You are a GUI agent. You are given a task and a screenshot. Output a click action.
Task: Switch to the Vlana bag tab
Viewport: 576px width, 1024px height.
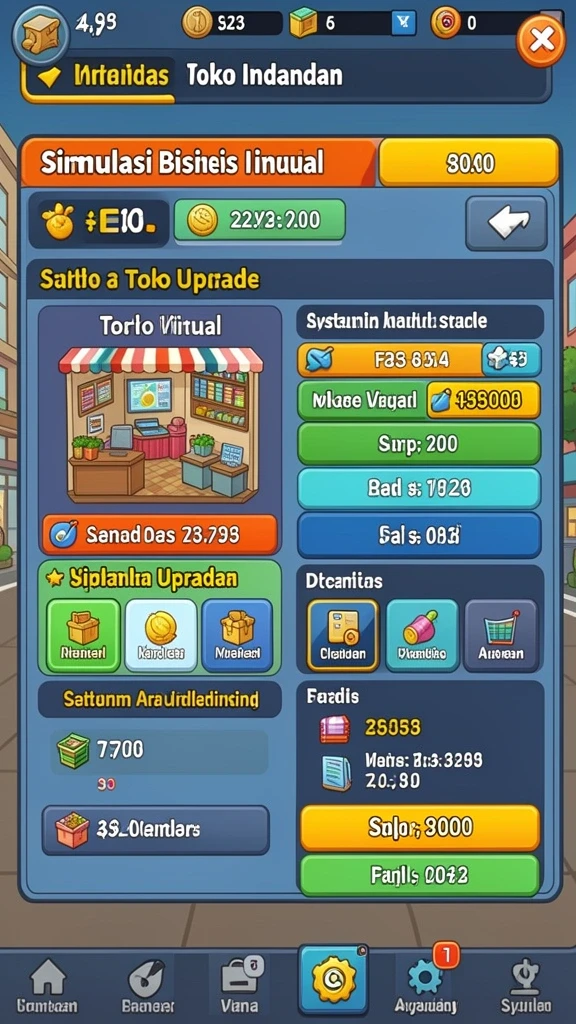[239, 987]
